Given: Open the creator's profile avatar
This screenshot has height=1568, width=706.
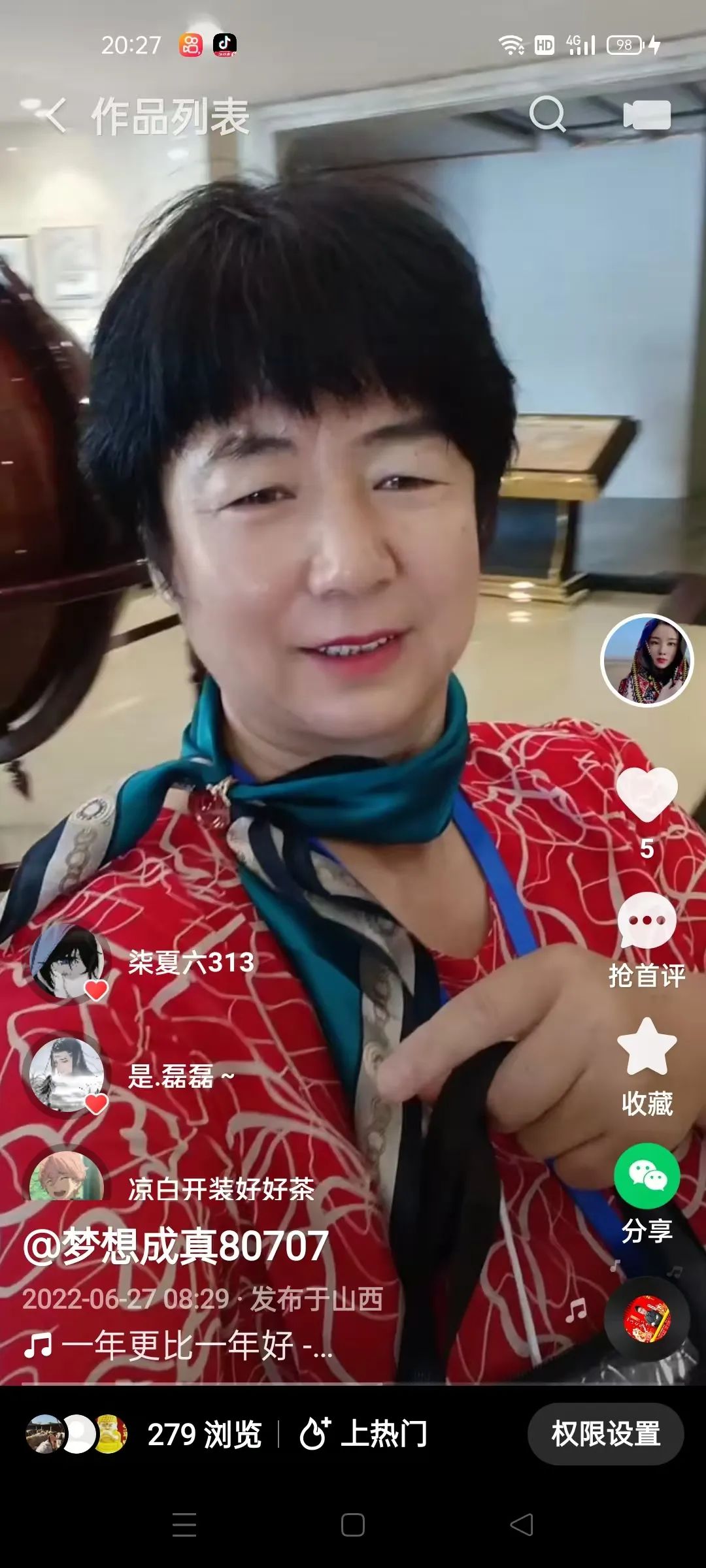Looking at the screenshot, I should tap(647, 661).
